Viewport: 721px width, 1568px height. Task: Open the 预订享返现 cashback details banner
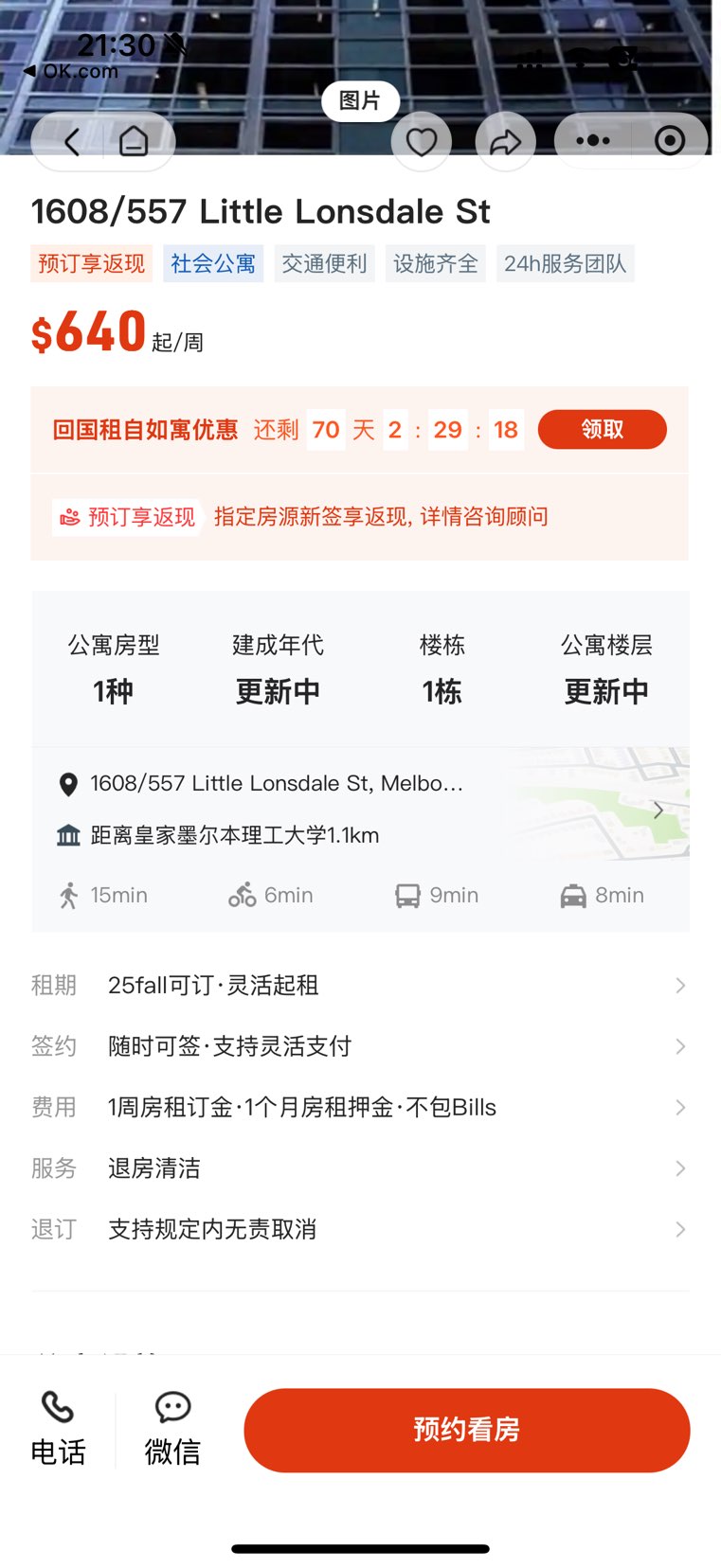pos(360,517)
